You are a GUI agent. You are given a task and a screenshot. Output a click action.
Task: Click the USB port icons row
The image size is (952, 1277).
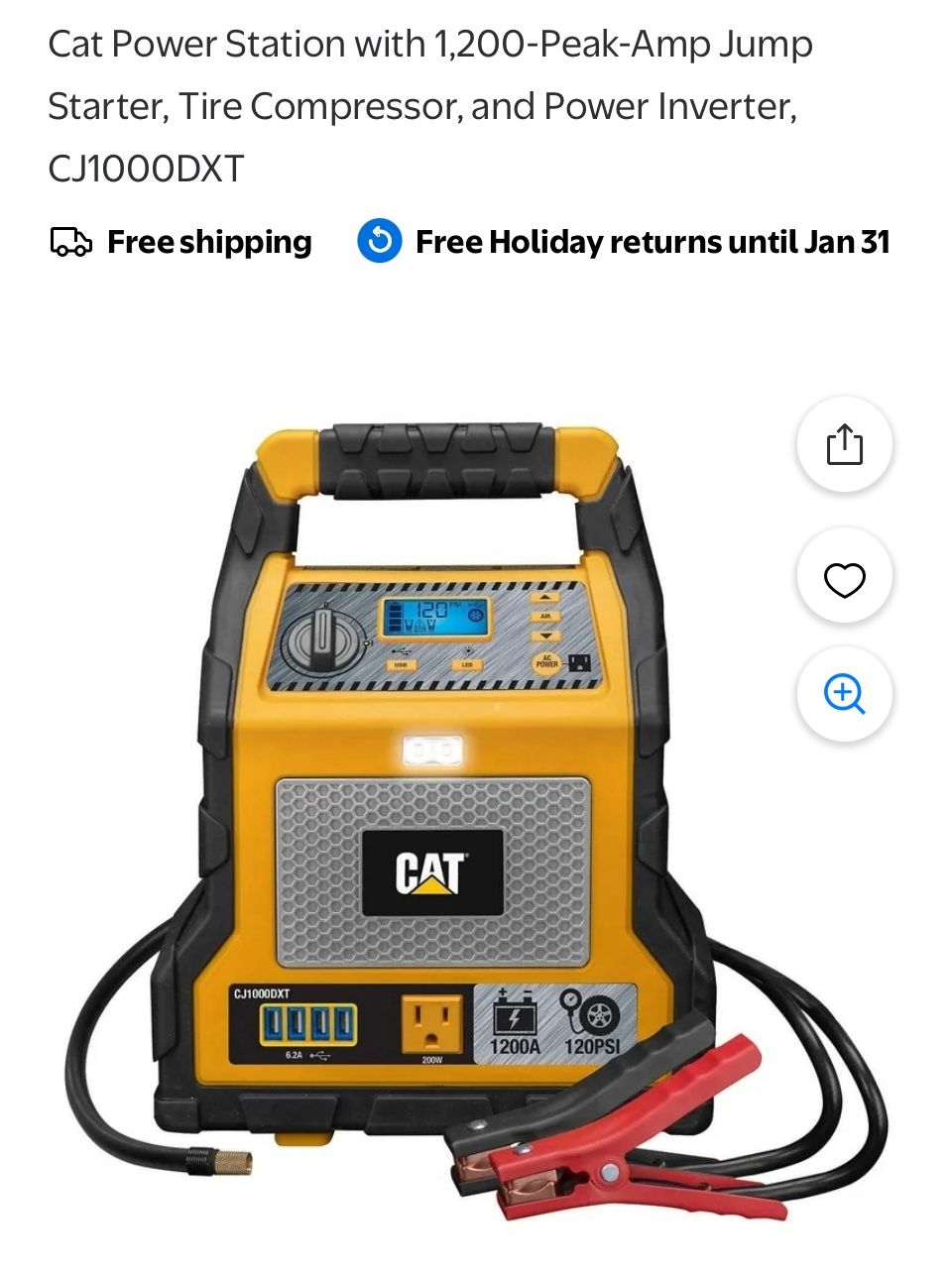point(307,1021)
